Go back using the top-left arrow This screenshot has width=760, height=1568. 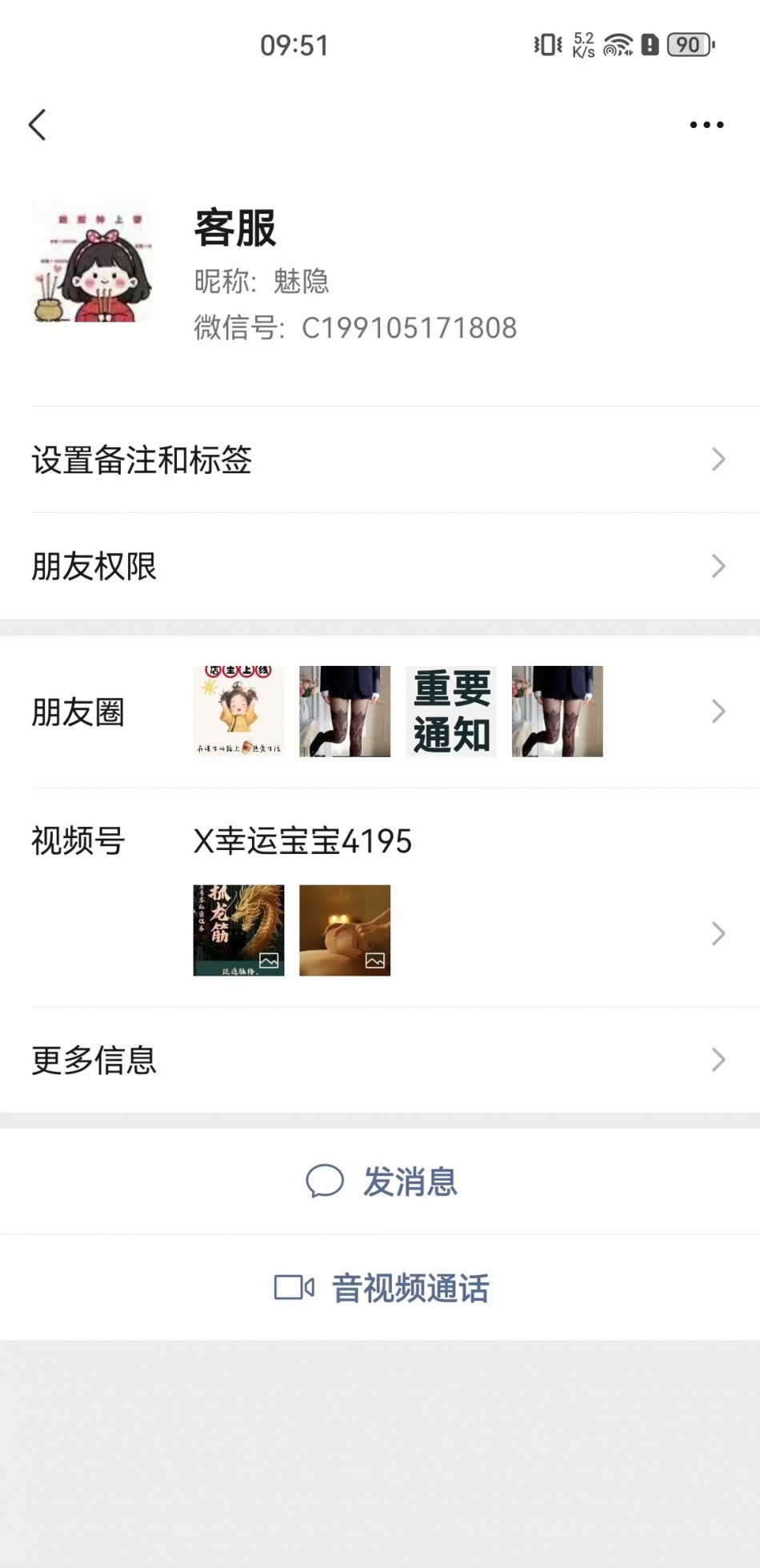38,125
